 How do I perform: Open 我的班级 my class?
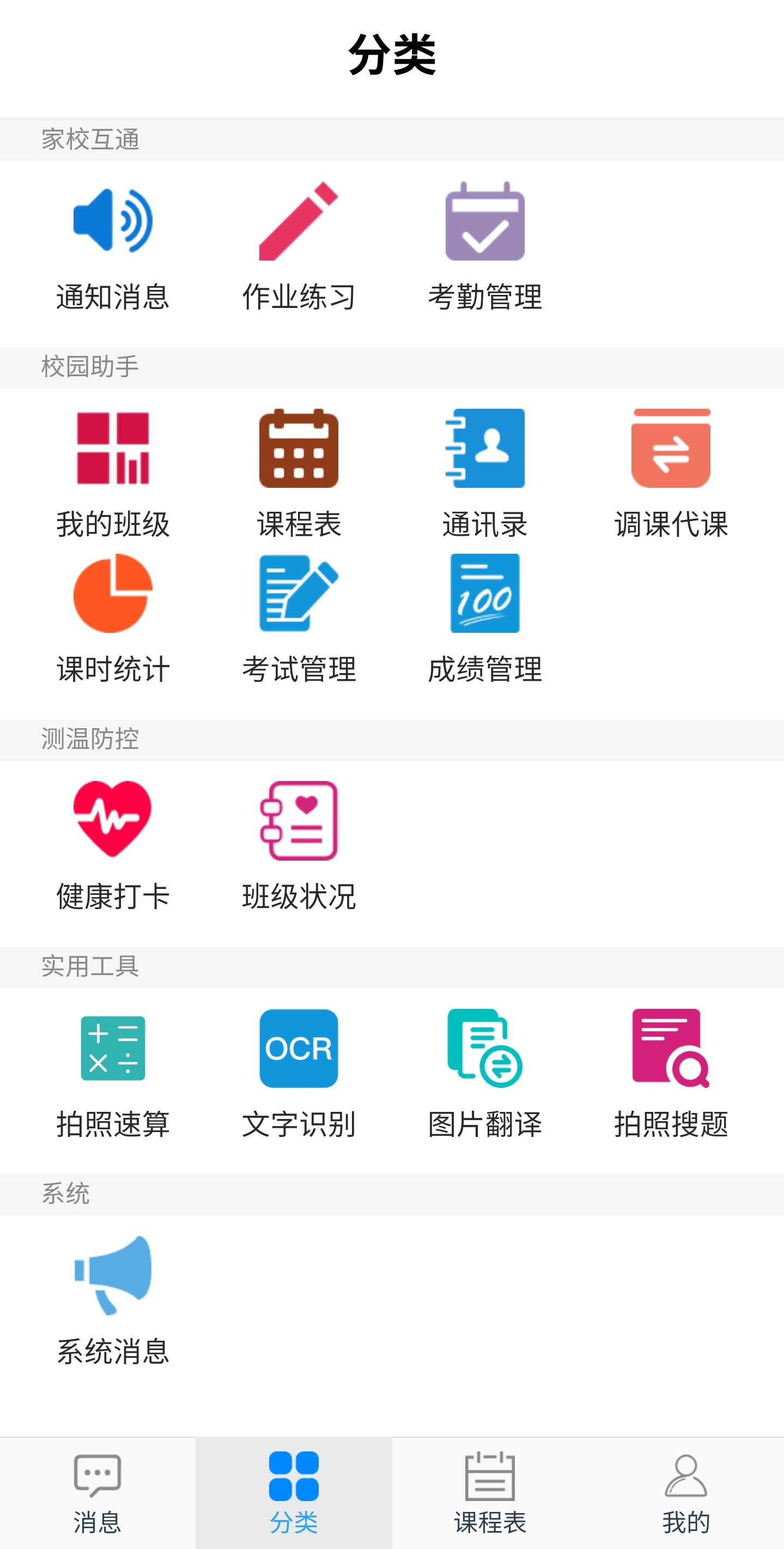pos(112,474)
